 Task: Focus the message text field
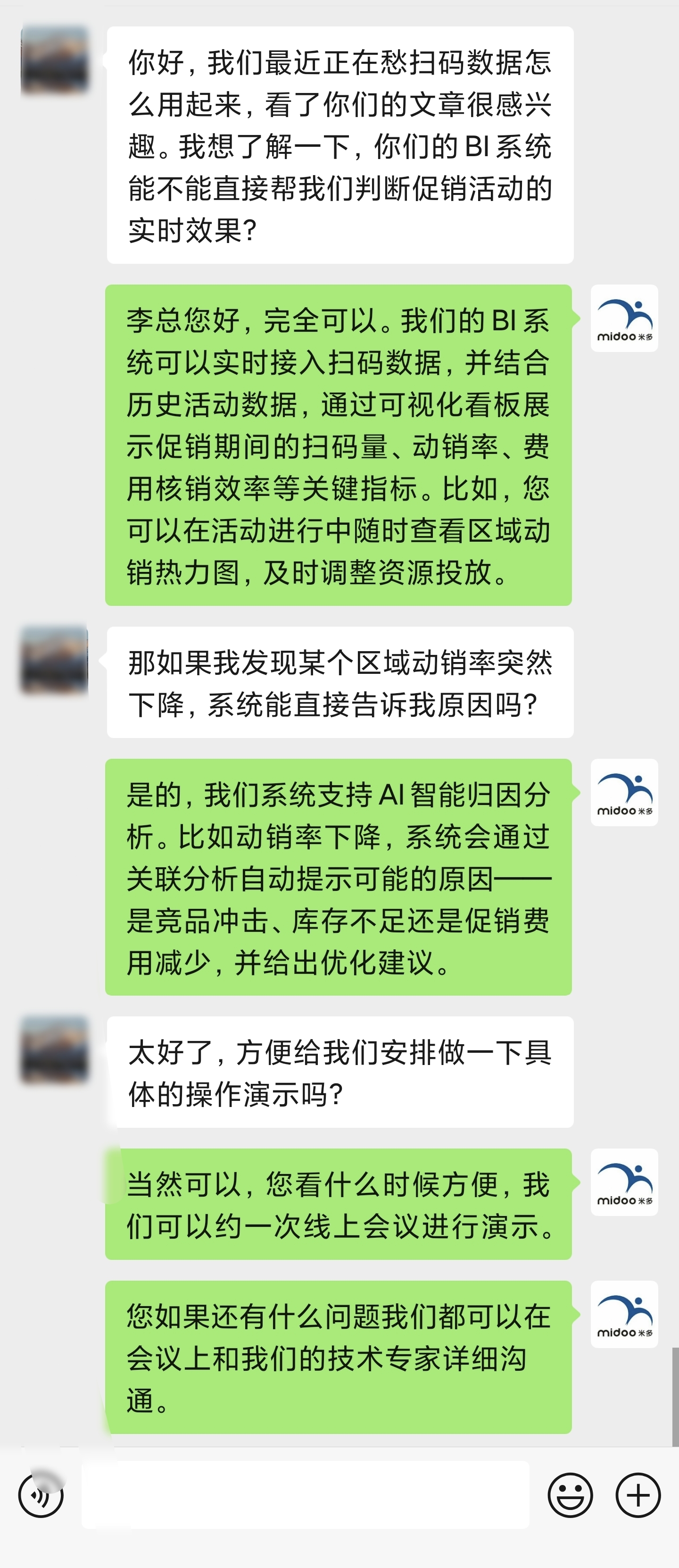305,1495
